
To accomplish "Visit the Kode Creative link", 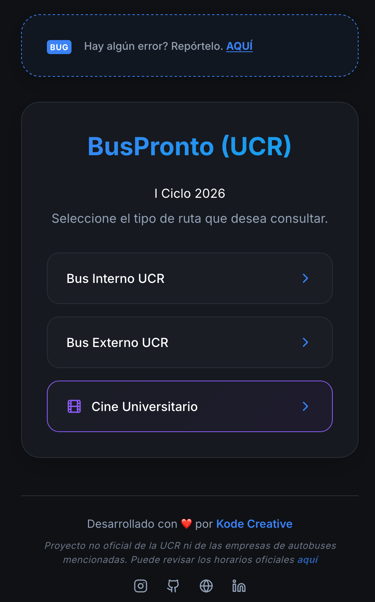I will coord(254,524).
